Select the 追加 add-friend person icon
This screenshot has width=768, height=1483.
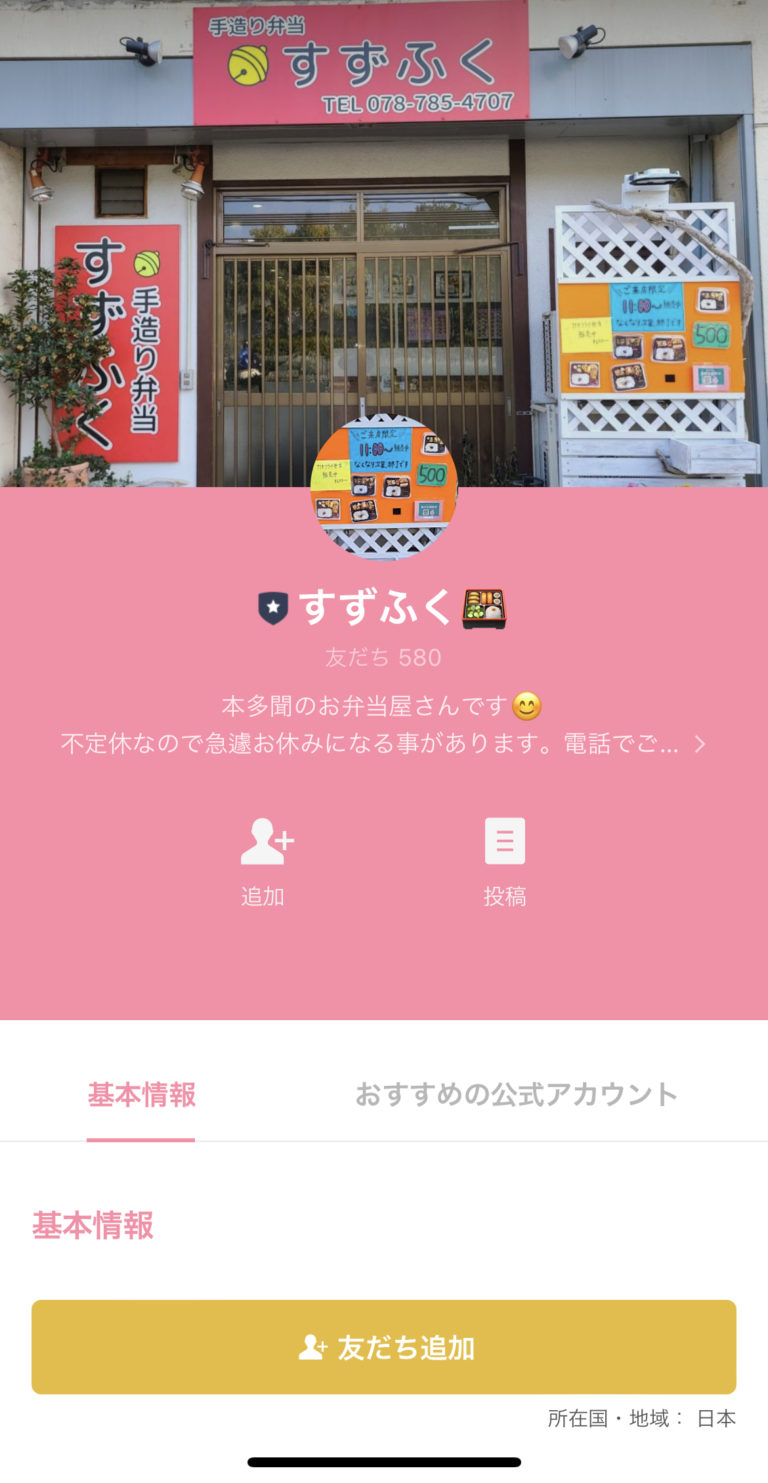(264, 841)
